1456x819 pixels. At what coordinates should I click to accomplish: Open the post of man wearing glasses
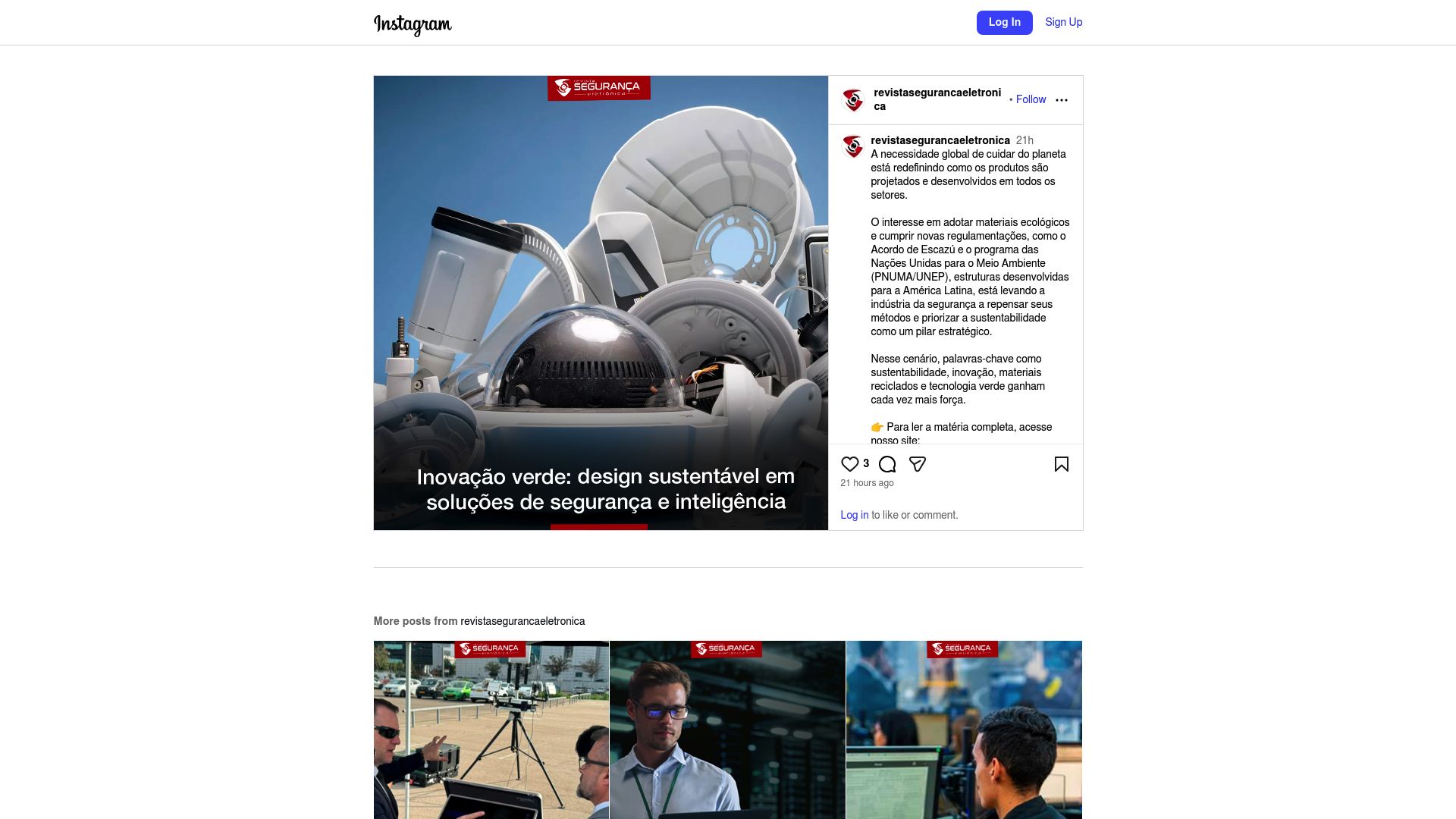[727, 730]
